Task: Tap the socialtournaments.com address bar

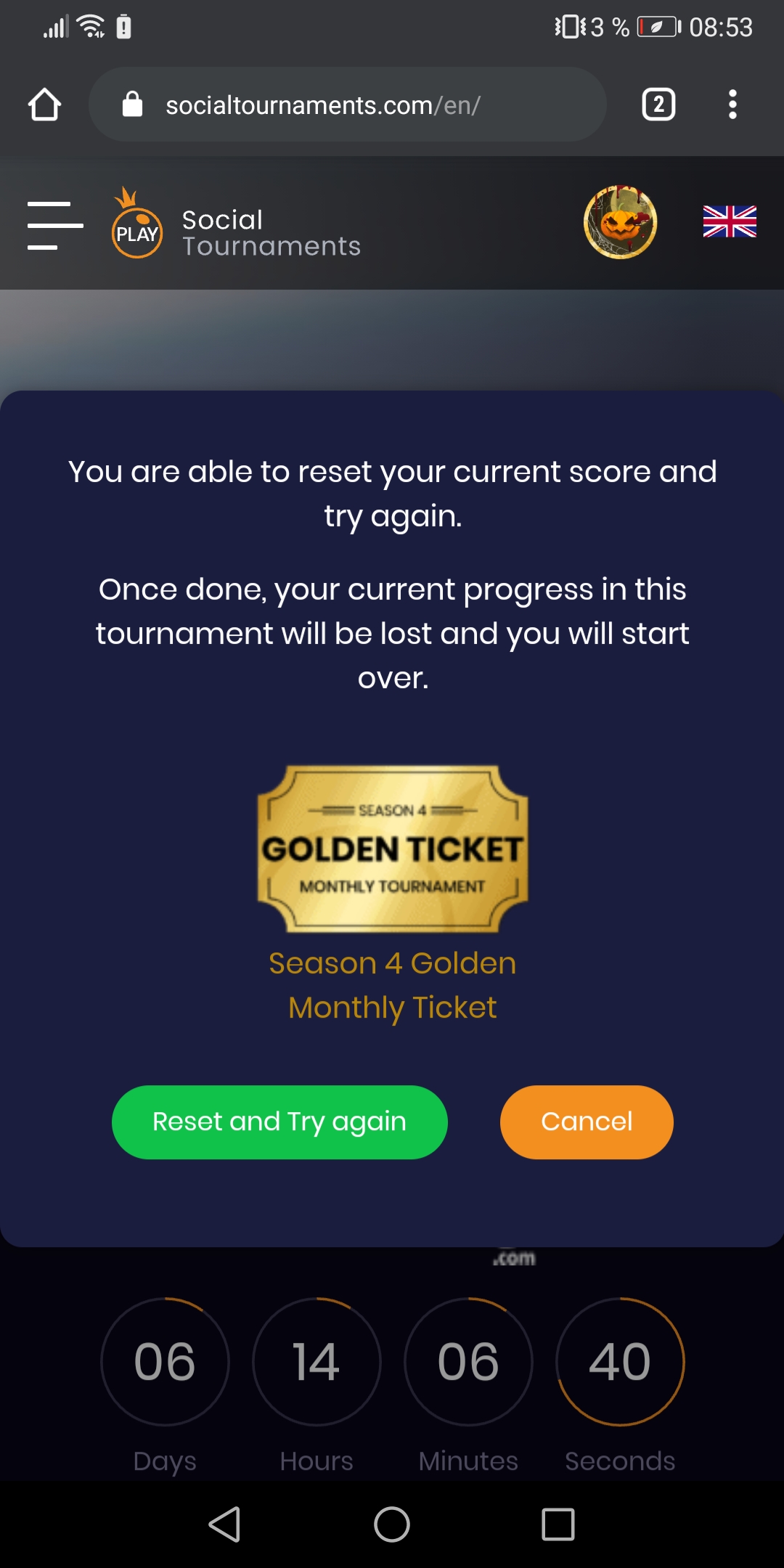Action: 347,105
